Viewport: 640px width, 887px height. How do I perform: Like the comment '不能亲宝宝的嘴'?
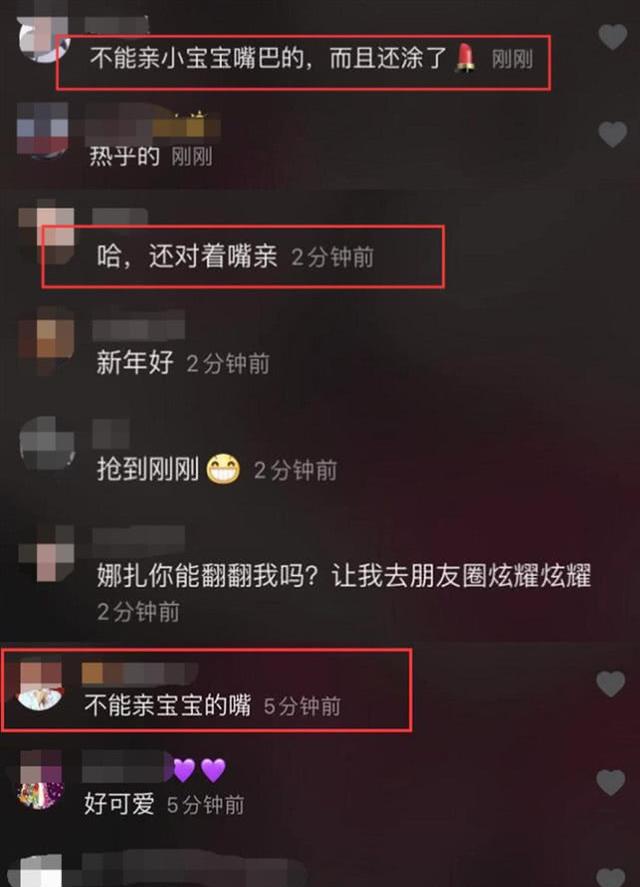[611, 684]
